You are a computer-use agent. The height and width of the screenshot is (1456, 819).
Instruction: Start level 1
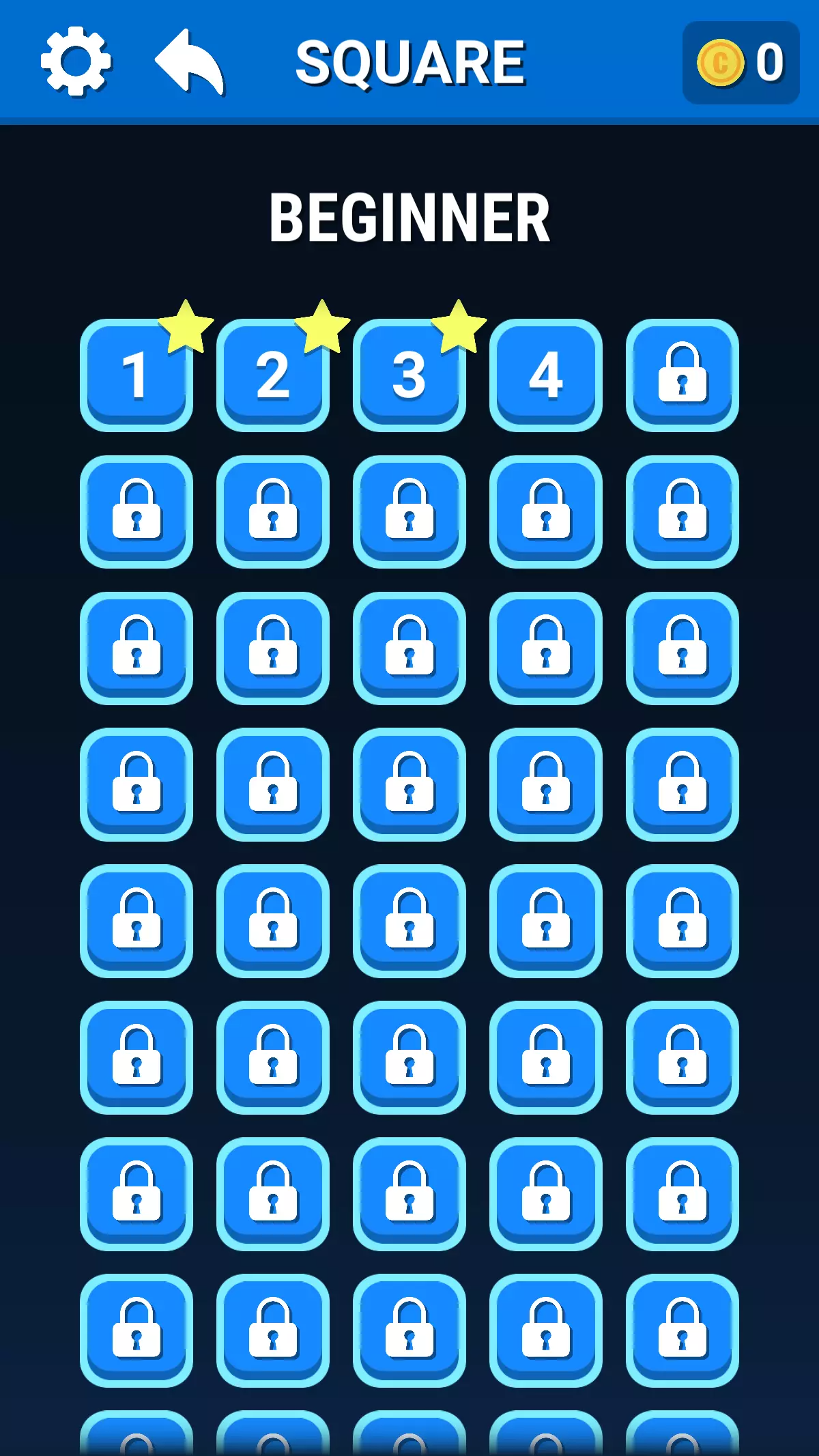[x=136, y=375]
